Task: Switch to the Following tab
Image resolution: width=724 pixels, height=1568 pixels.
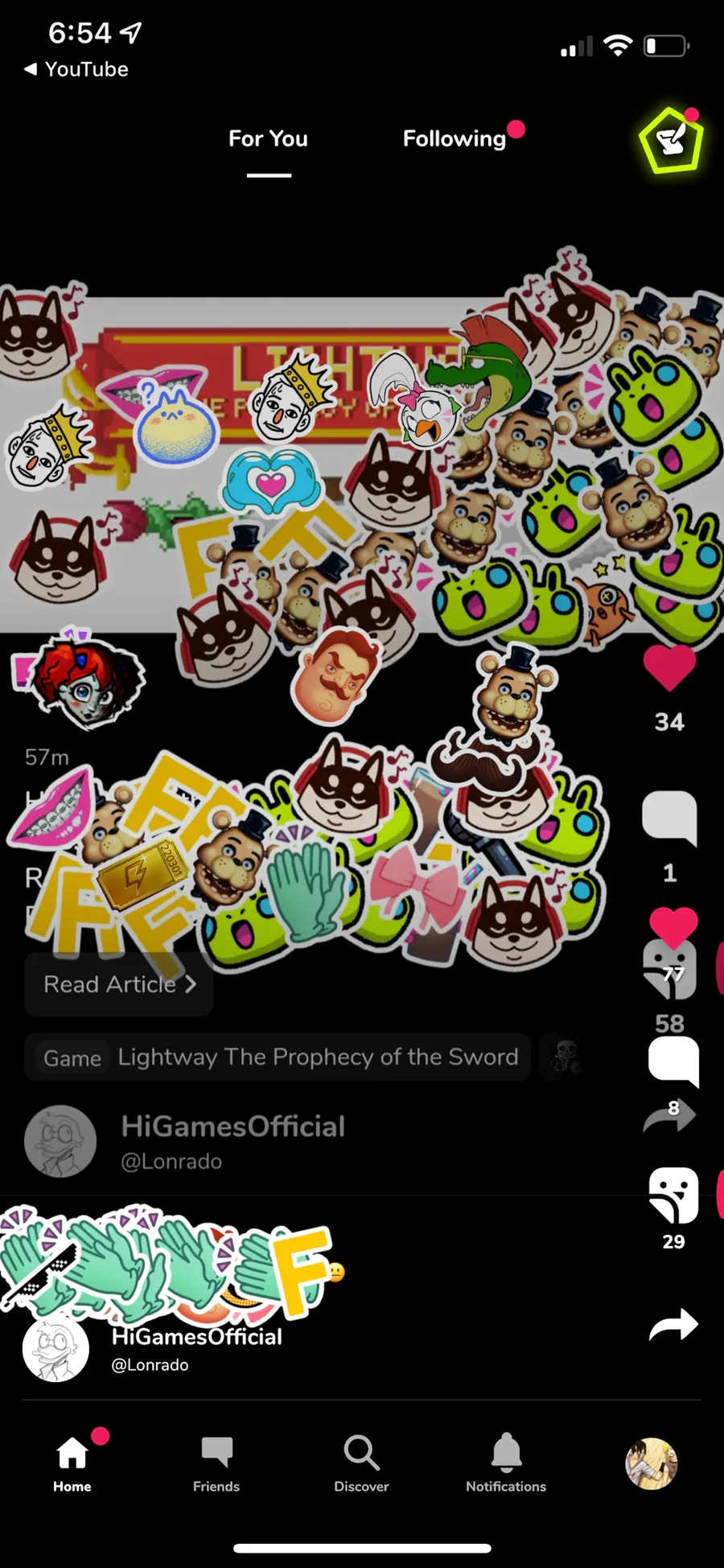Action: 455,138
